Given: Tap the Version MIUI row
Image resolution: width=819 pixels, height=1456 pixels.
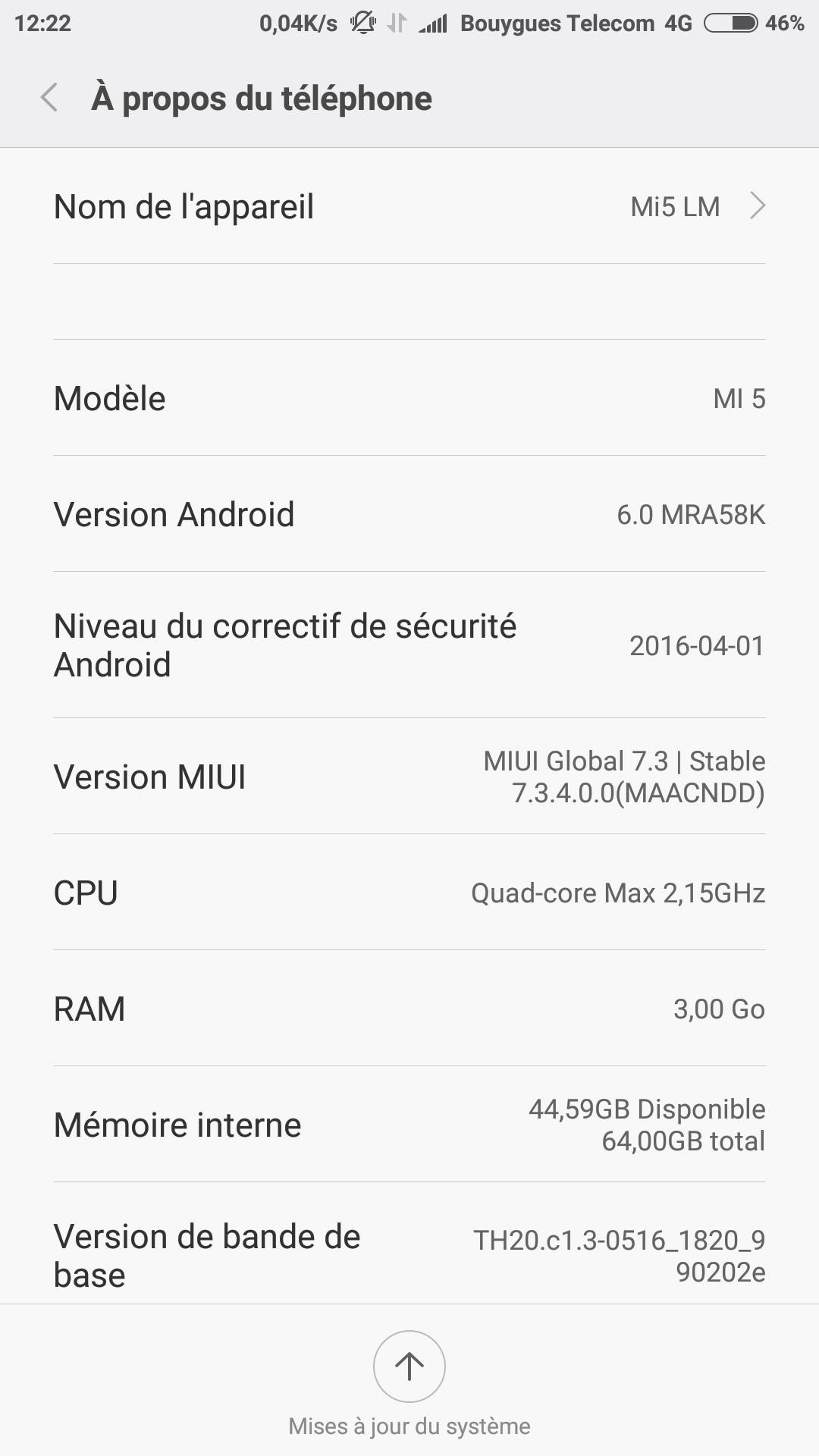Looking at the screenshot, I should pyautogui.click(x=409, y=777).
